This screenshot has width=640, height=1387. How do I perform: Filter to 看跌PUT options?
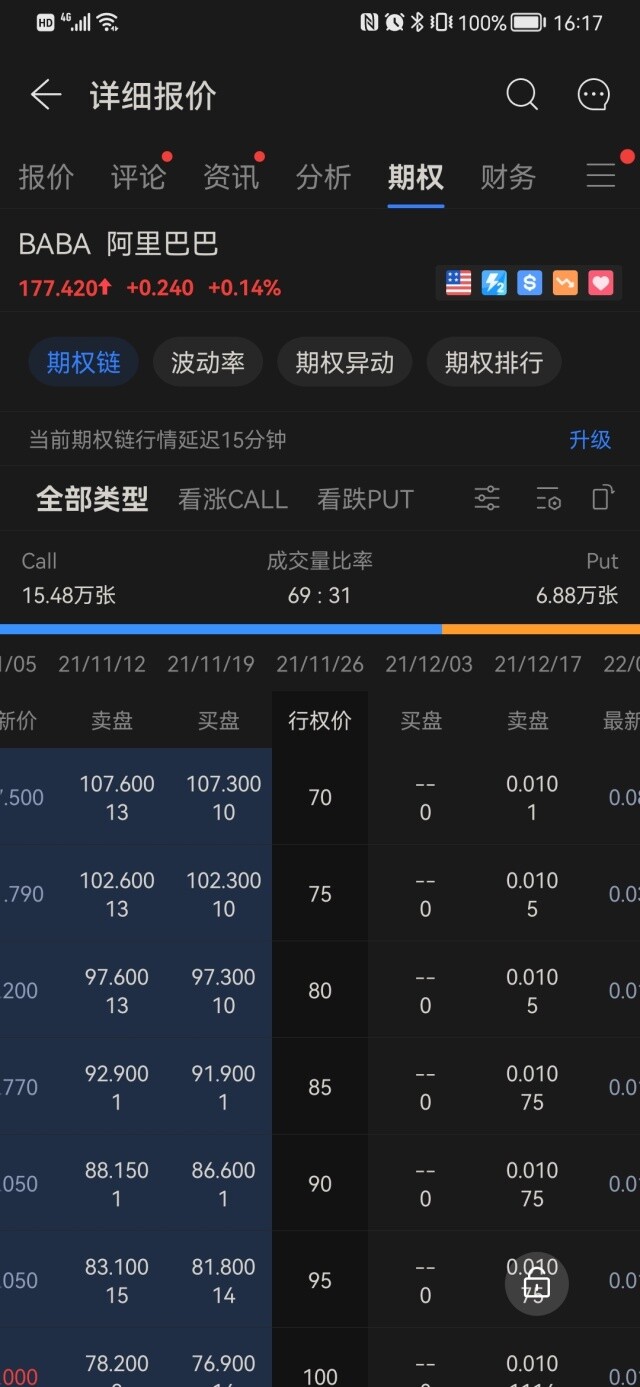[x=365, y=499]
